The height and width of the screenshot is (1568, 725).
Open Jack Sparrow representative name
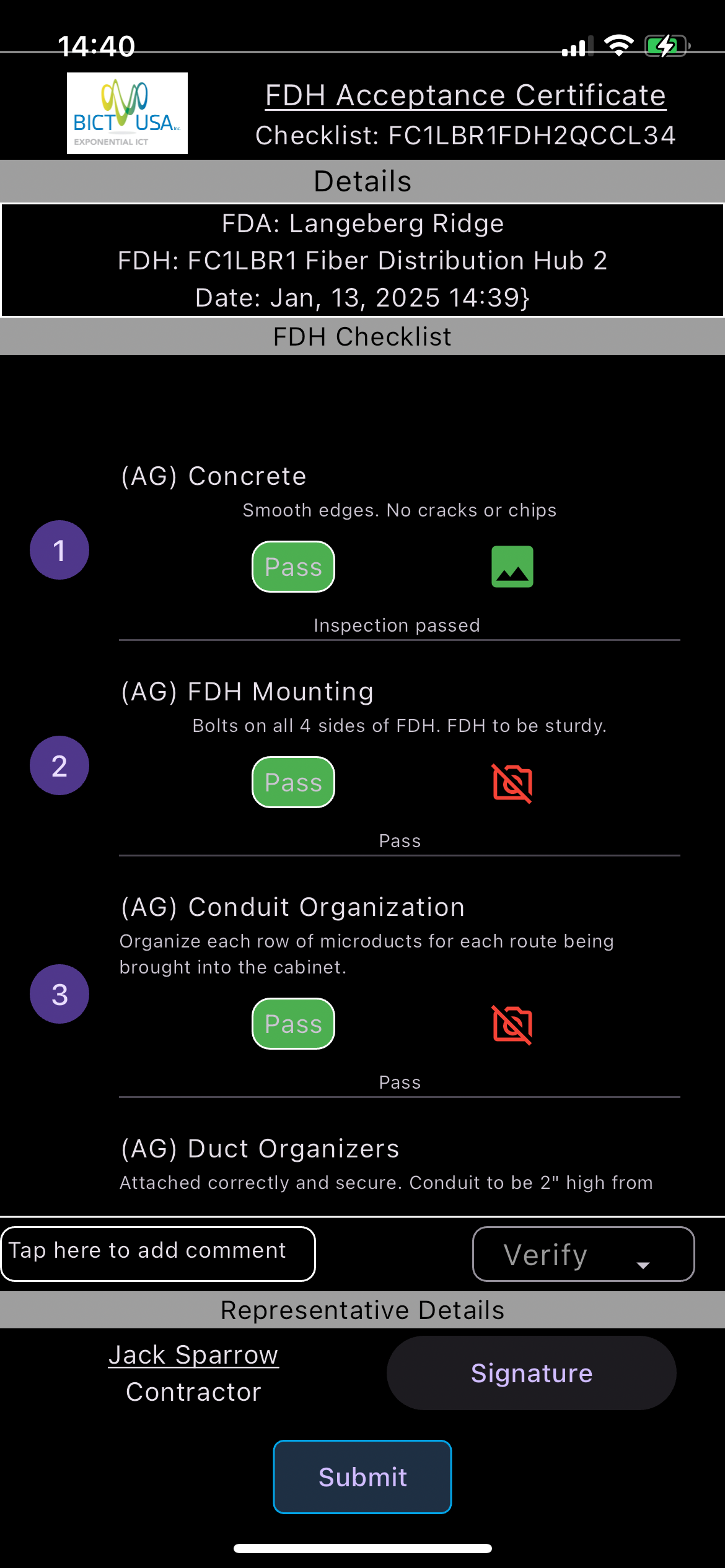[x=193, y=1354]
